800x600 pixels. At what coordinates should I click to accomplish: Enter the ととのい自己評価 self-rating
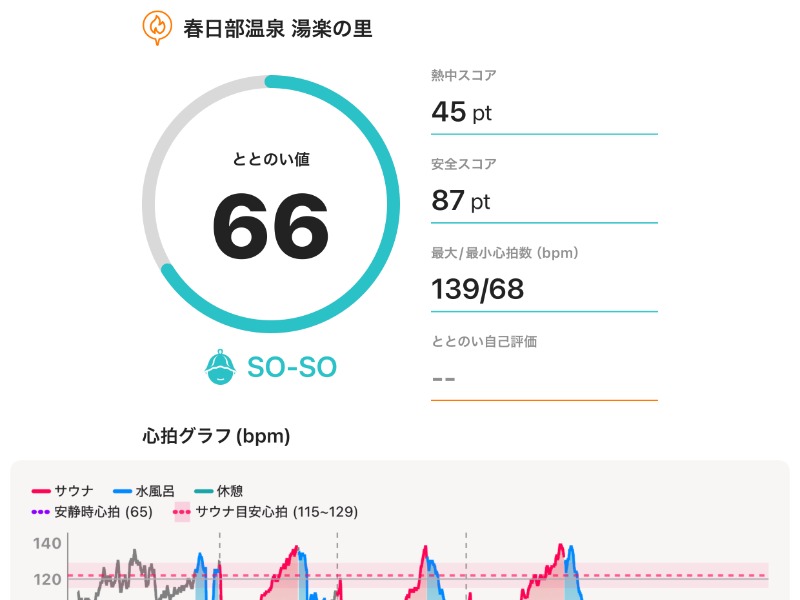pos(543,379)
